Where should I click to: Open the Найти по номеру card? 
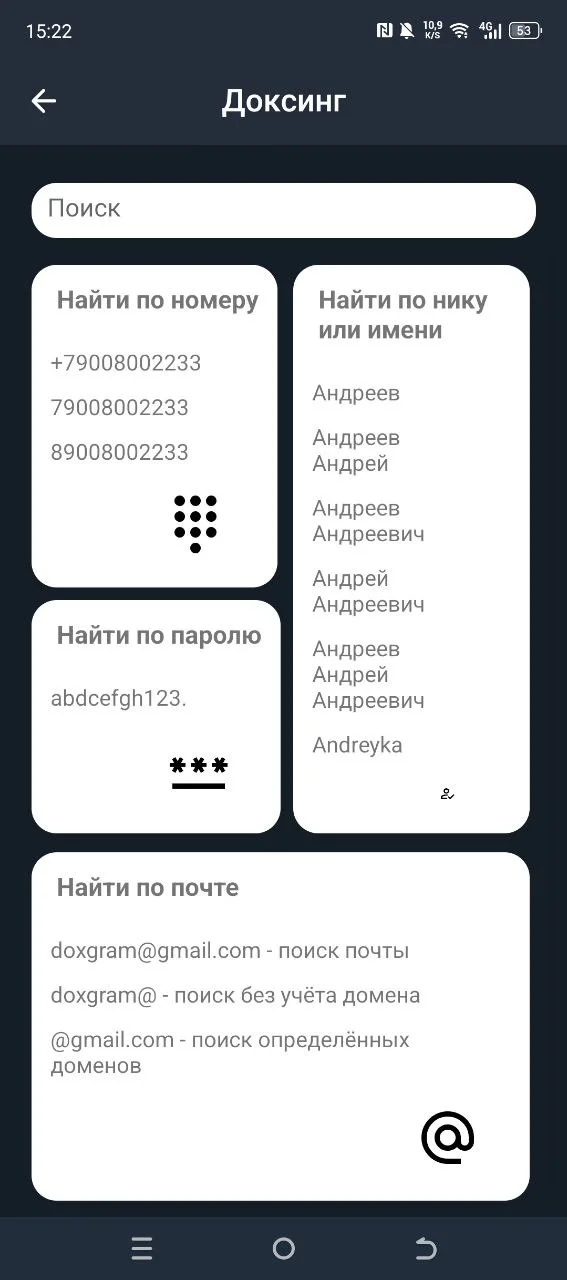(x=154, y=426)
